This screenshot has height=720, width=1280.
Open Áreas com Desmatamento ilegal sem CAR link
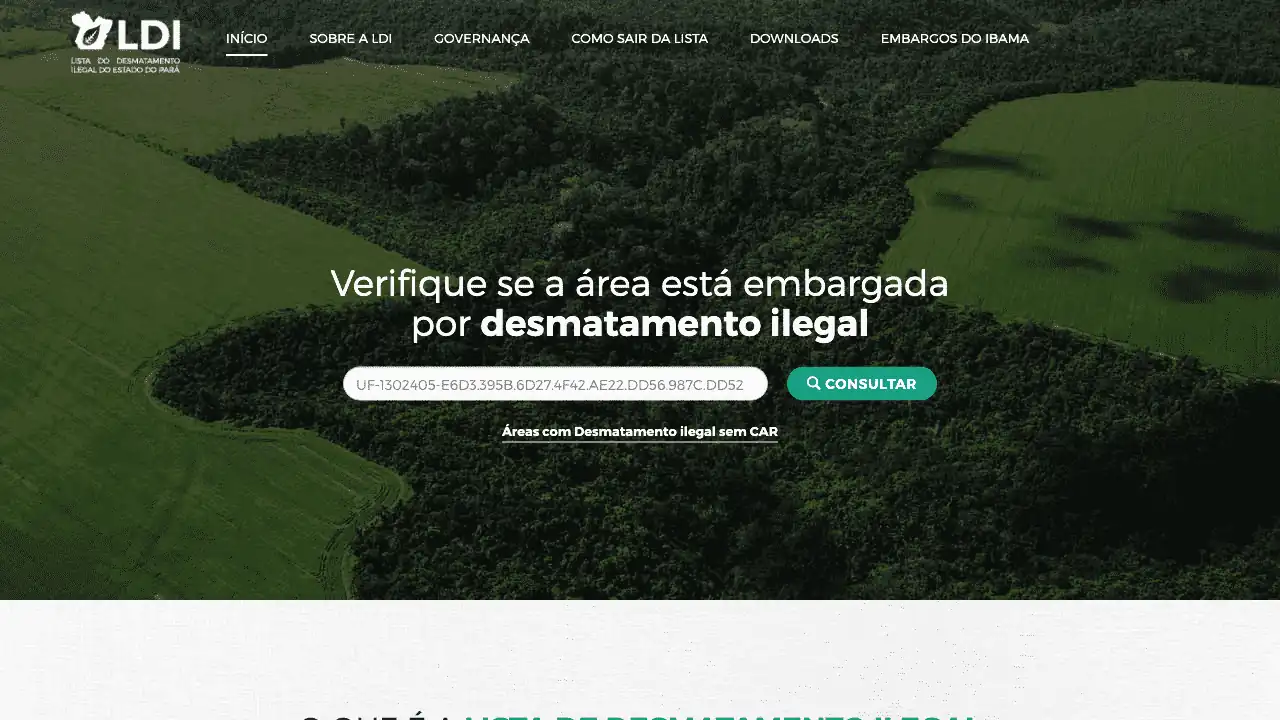pyautogui.click(x=639, y=432)
